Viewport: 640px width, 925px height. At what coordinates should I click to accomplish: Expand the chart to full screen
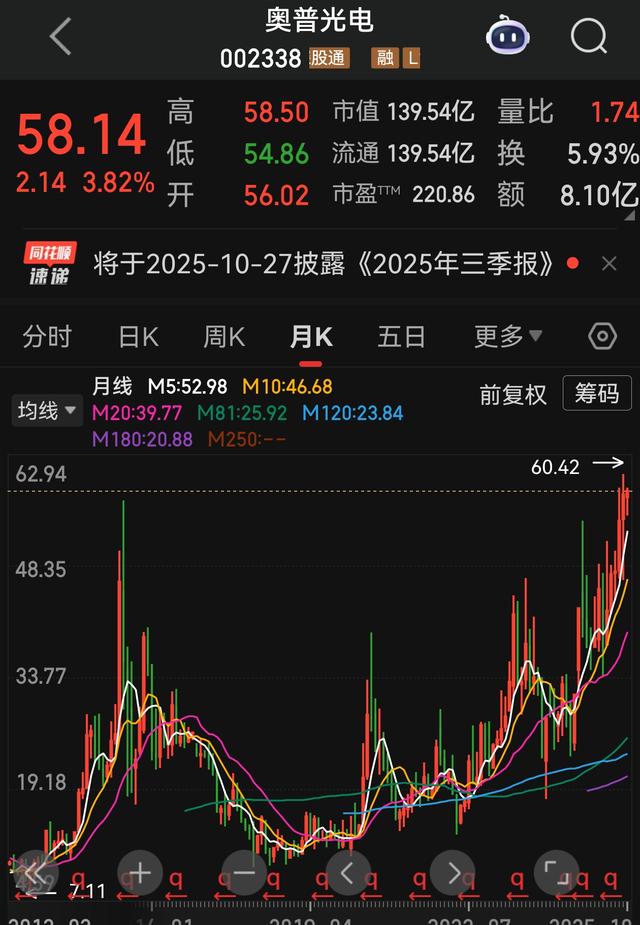click(556, 872)
